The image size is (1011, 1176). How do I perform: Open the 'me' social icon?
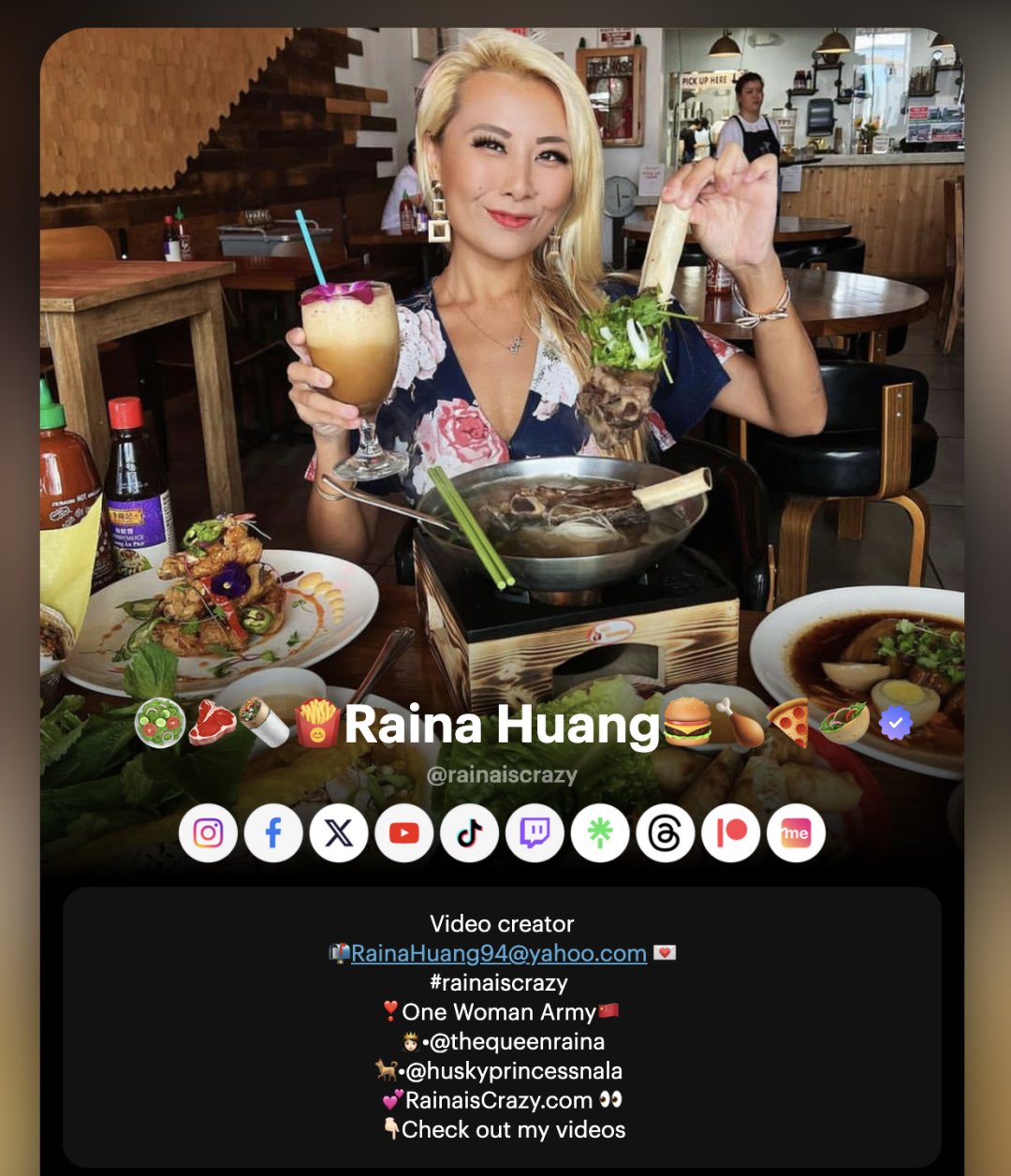(796, 832)
